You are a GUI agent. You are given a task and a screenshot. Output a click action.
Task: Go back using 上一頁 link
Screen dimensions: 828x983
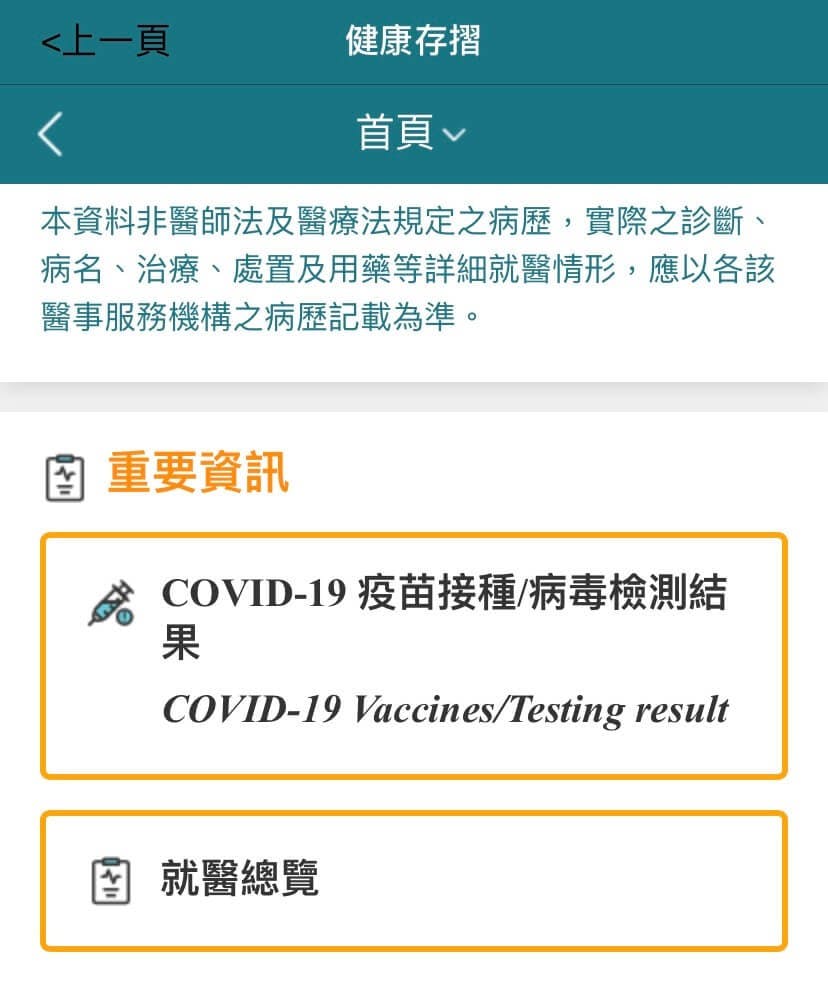[105, 42]
